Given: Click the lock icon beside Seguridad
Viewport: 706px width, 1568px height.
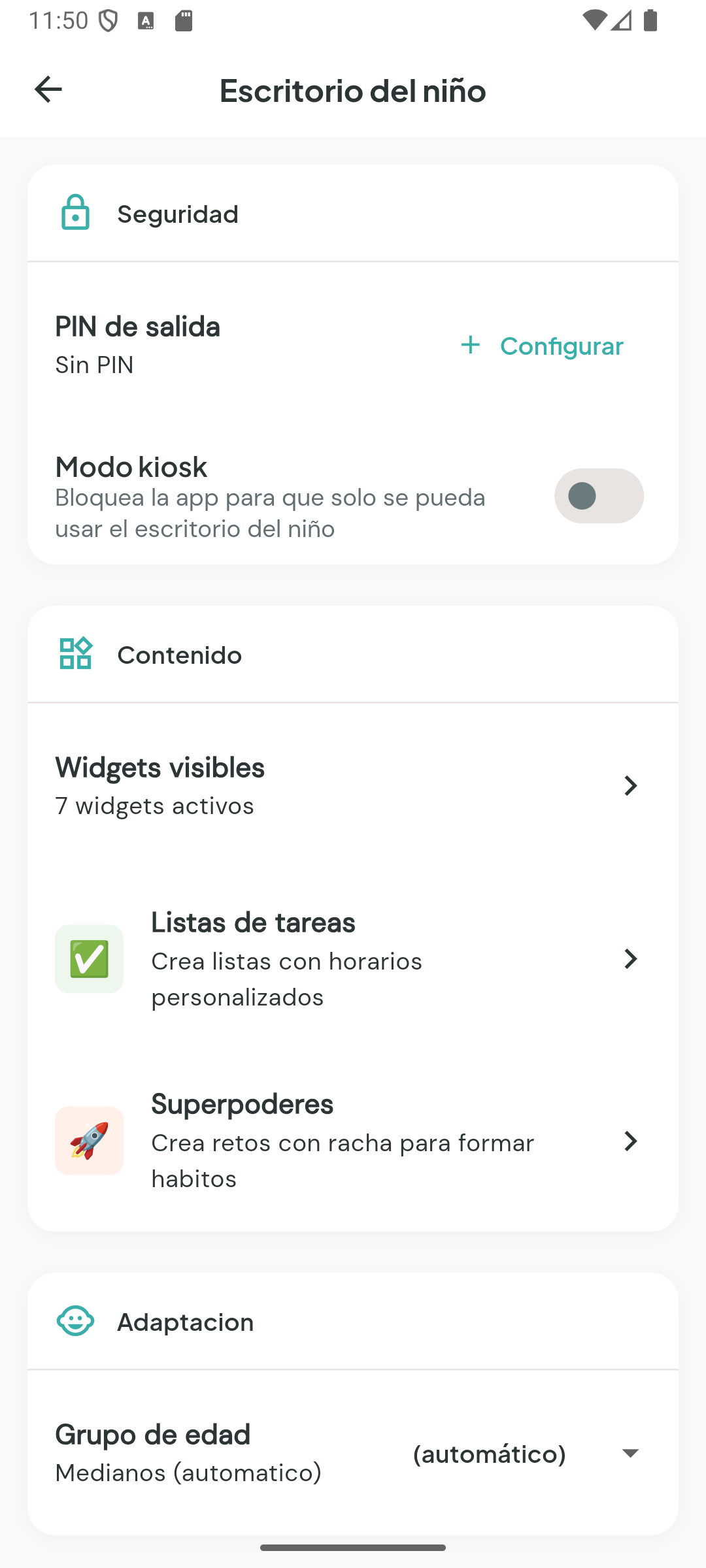Looking at the screenshot, I should [x=76, y=213].
